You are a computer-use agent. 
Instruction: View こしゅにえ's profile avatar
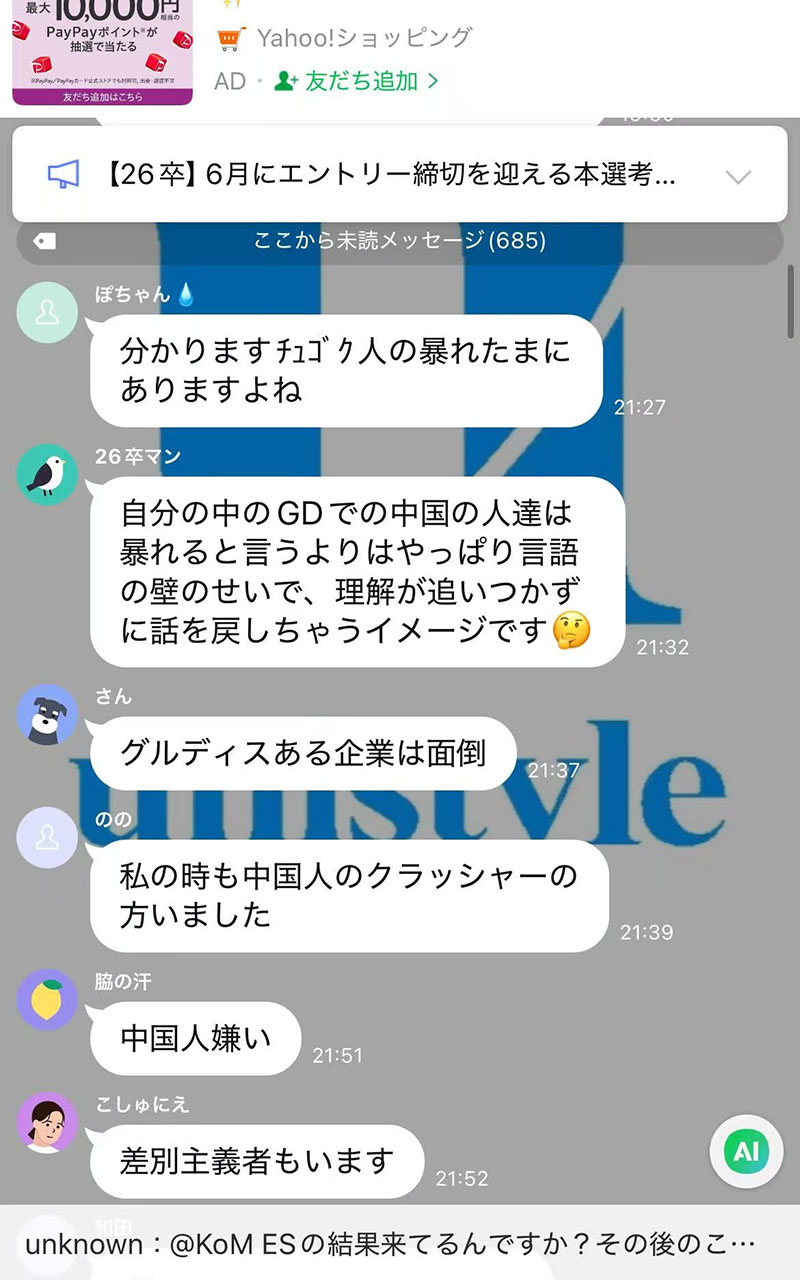point(47,1122)
